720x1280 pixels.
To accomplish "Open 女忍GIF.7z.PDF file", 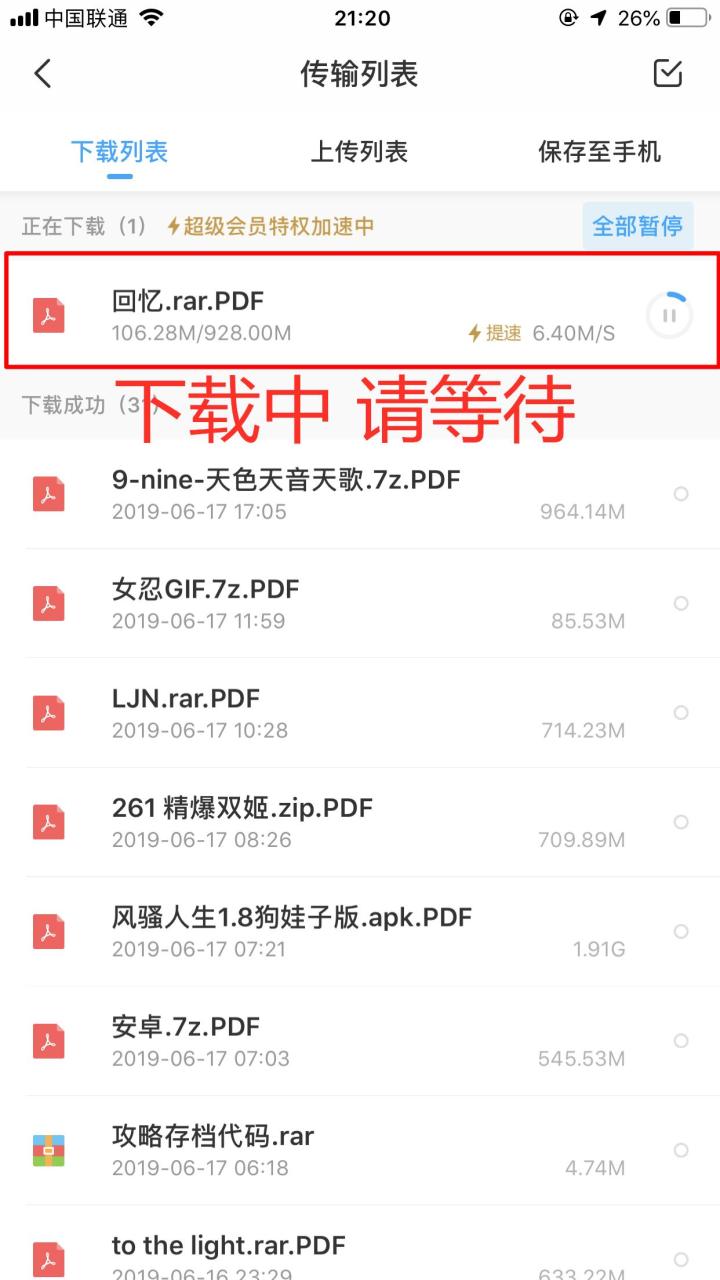I will (360, 603).
